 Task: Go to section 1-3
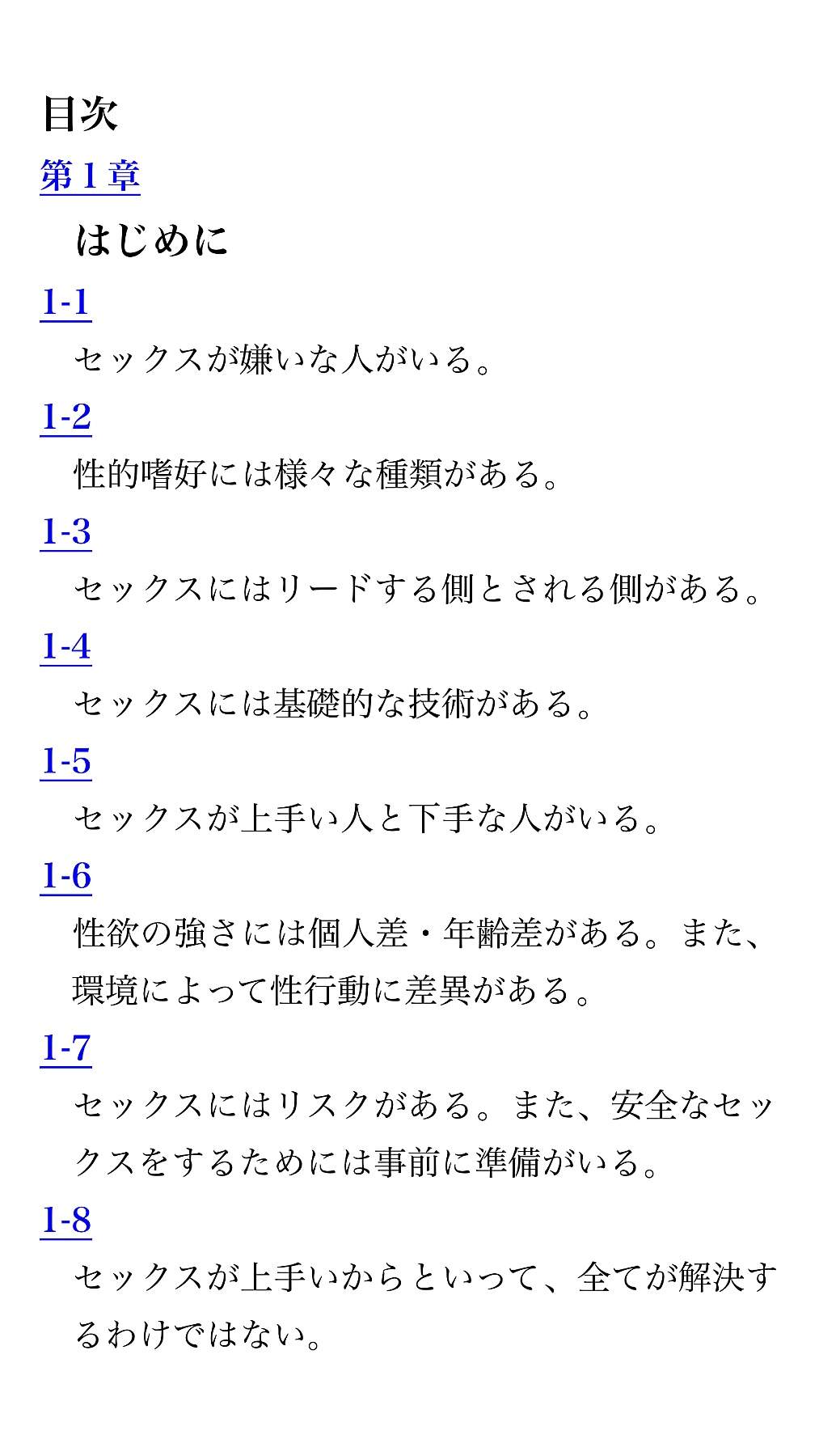pos(65,533)
